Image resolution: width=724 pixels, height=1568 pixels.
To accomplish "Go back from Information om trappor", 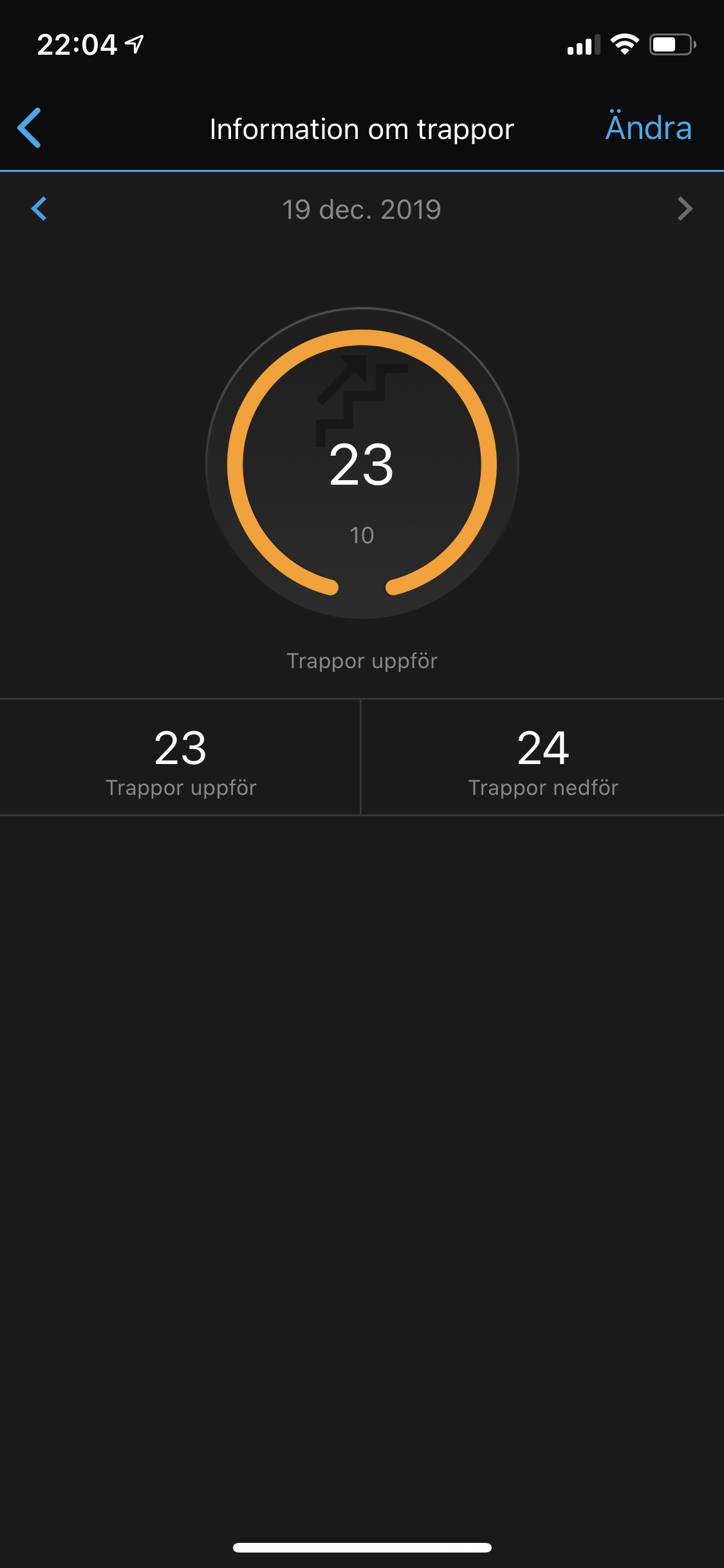I will click(30, 128).
